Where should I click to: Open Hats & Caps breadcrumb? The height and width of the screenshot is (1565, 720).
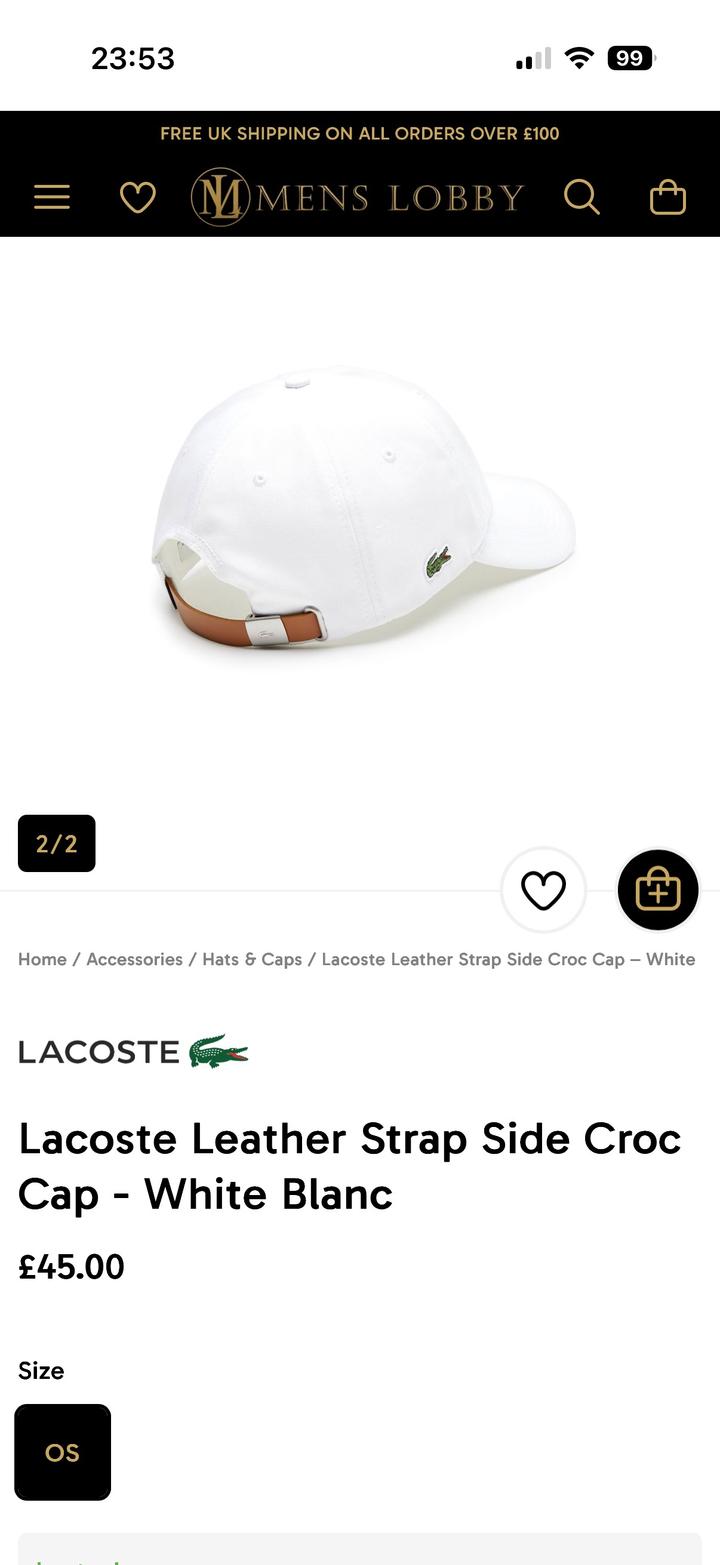point(252,959)
